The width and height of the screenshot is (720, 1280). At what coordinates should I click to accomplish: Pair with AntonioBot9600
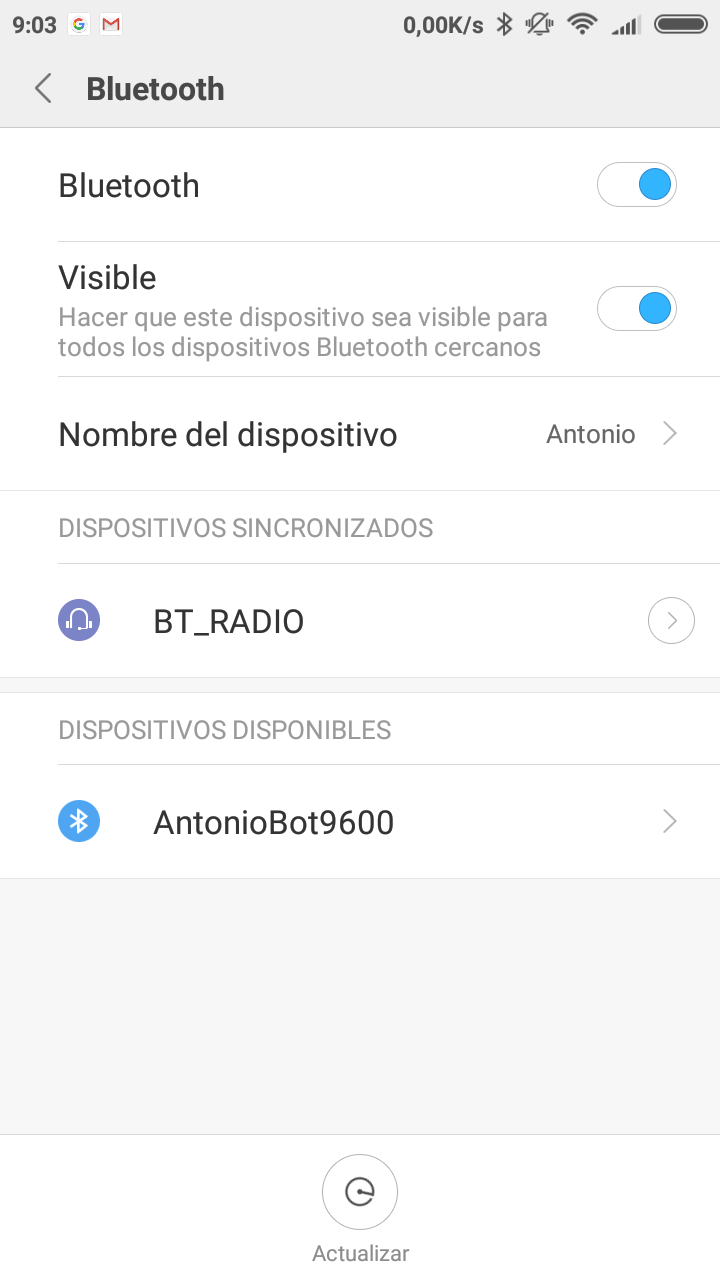[x=360, y=822]
